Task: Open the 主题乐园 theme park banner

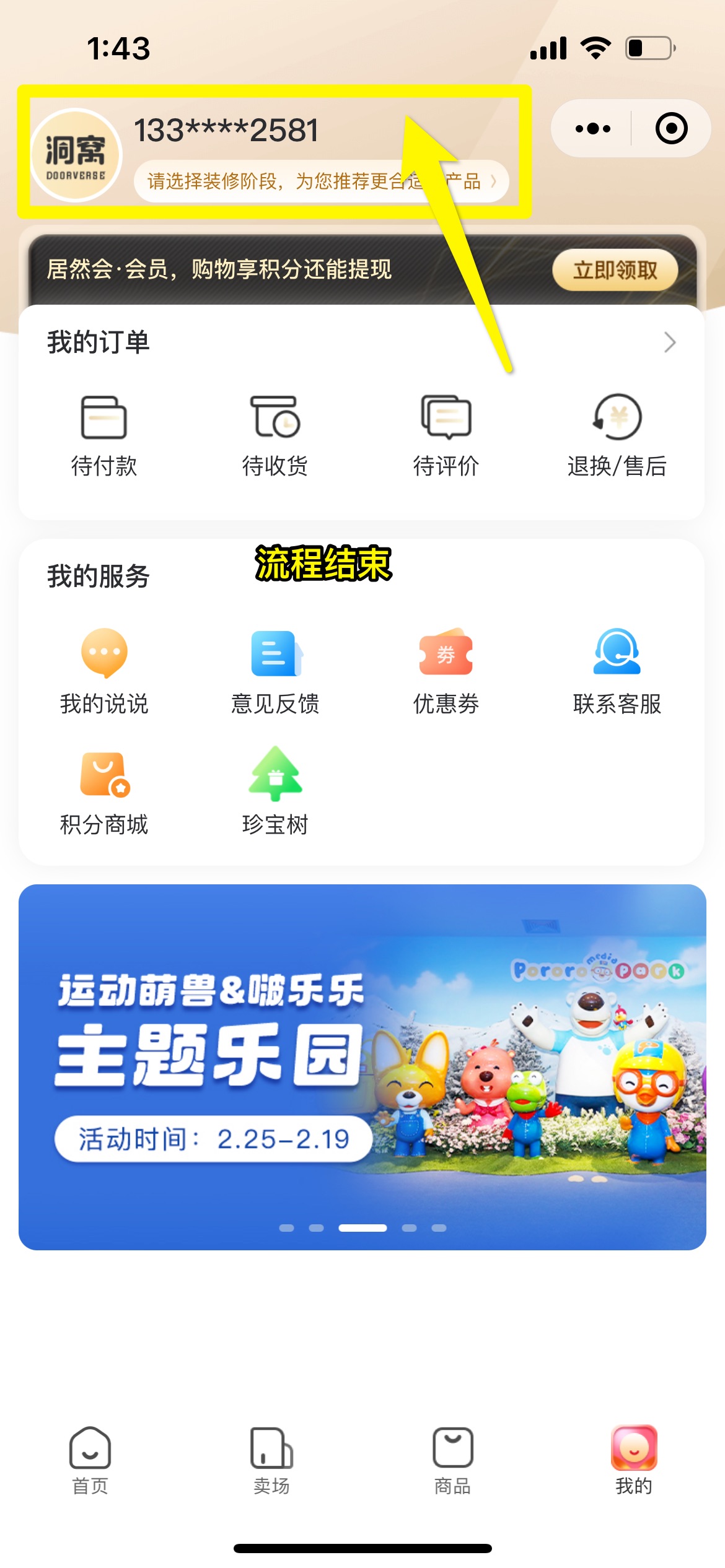Action: click(x=362, y=1065)
